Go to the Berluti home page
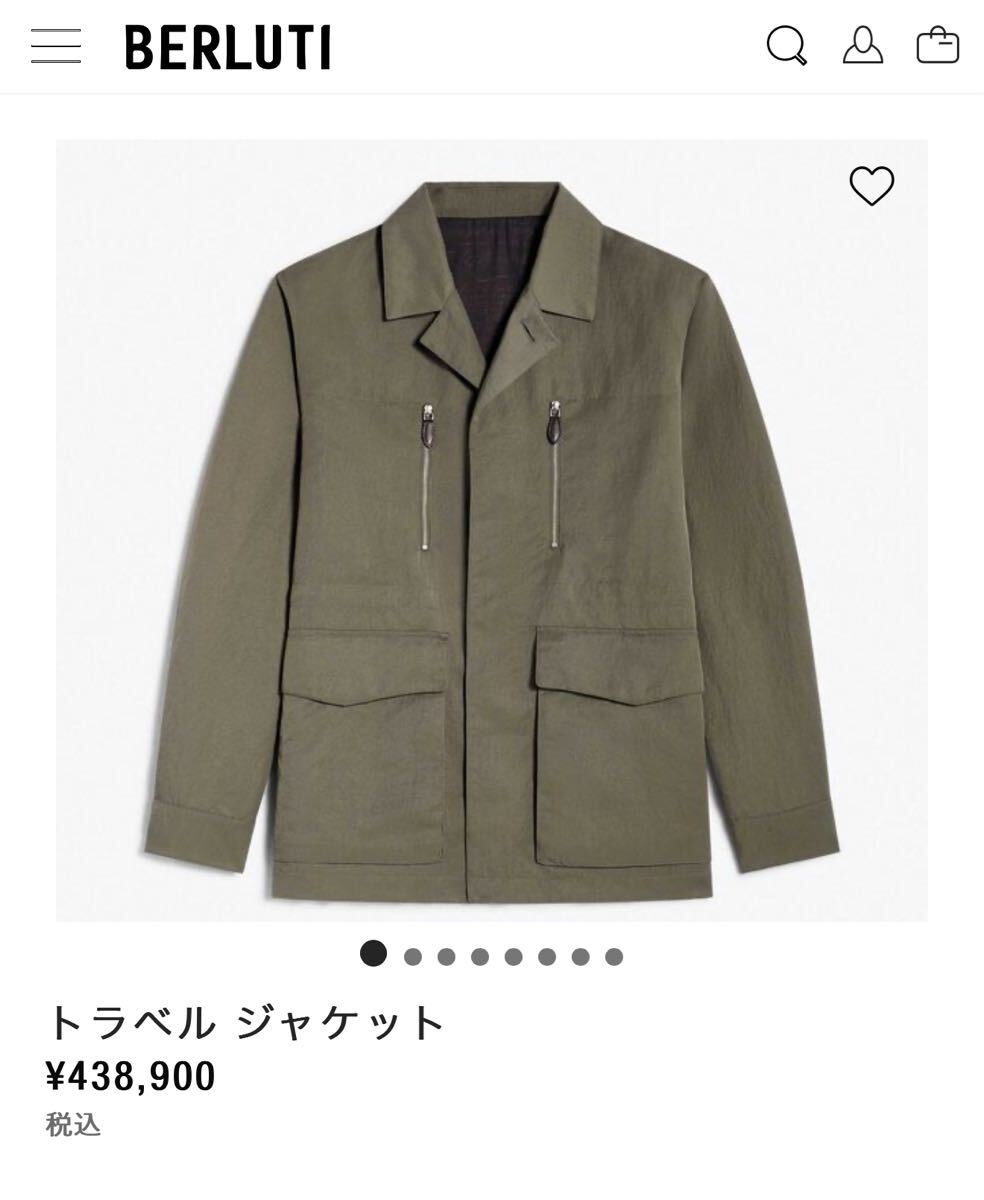 tap(228, 48)
